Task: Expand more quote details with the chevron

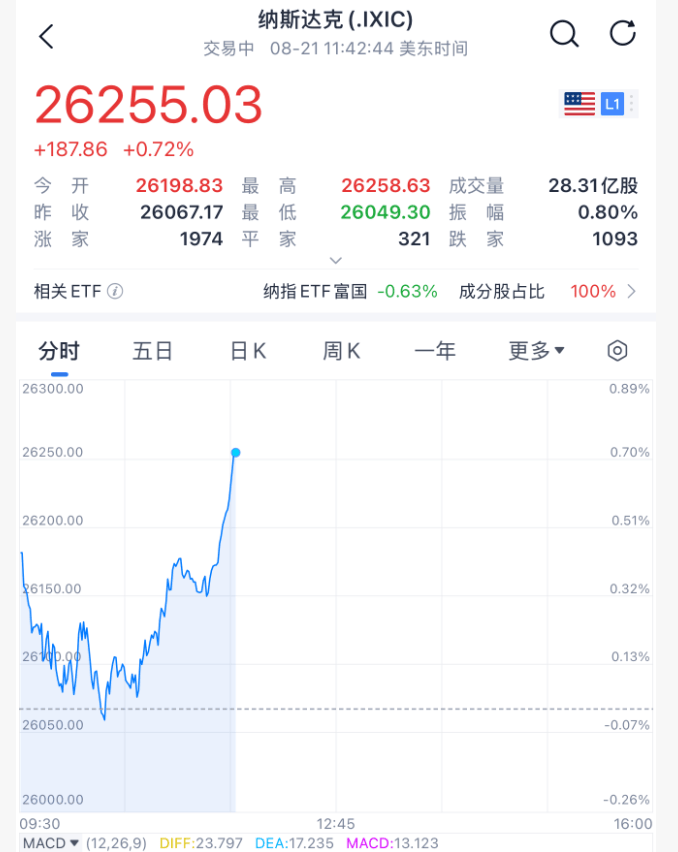Action: coord(336,260)
